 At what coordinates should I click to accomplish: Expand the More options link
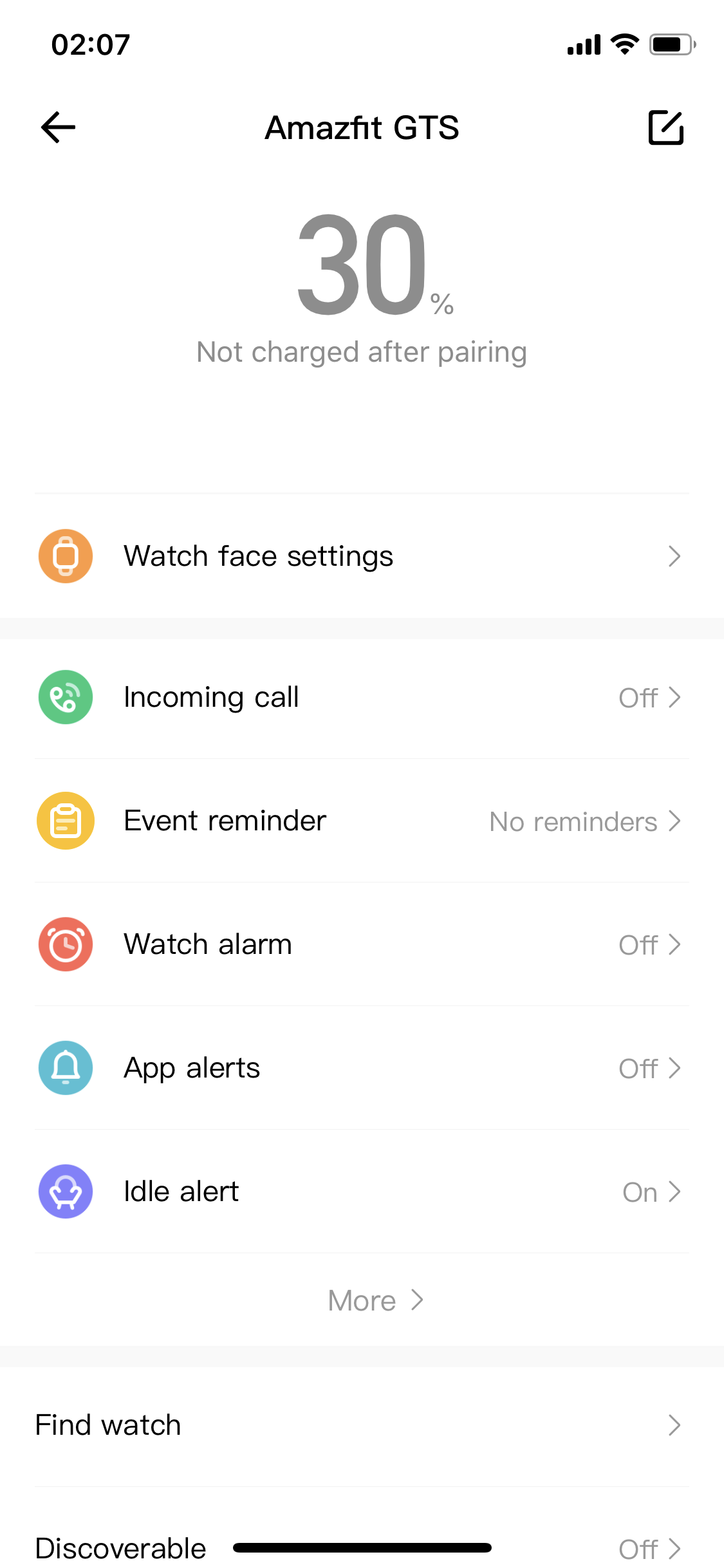[375, 1300]
